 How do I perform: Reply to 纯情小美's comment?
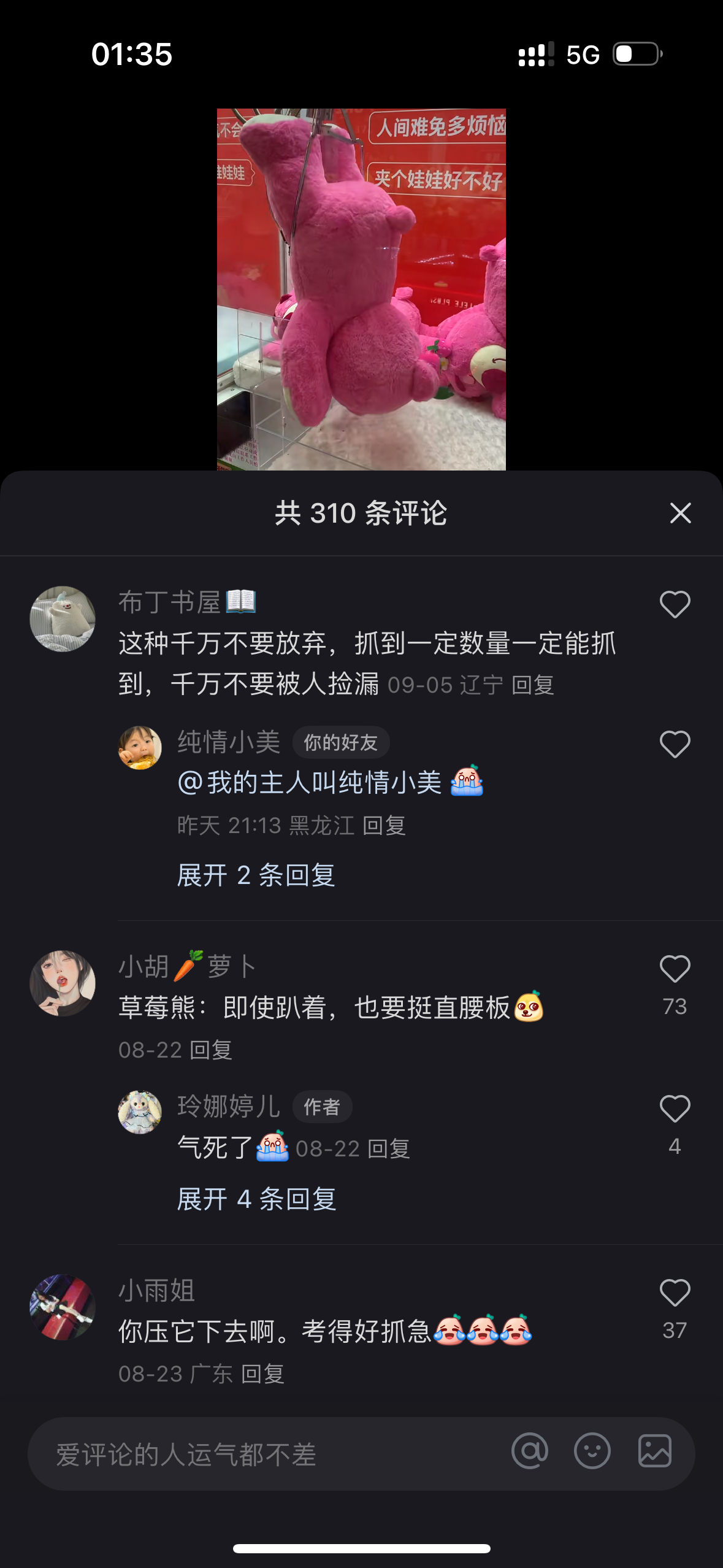click(384, 826)
